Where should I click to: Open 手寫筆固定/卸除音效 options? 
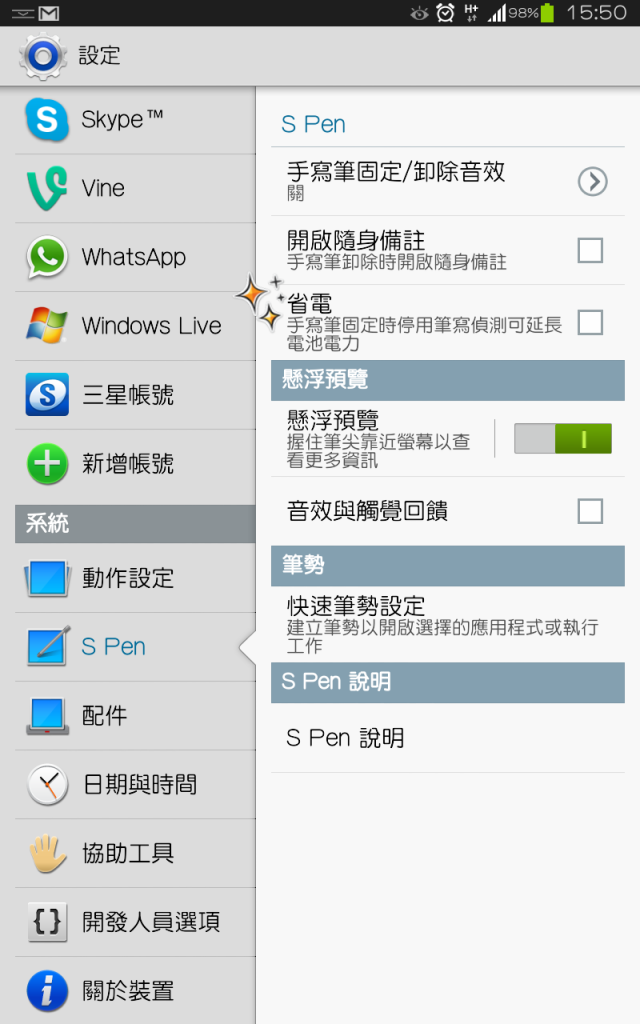(x=448, y=181)
